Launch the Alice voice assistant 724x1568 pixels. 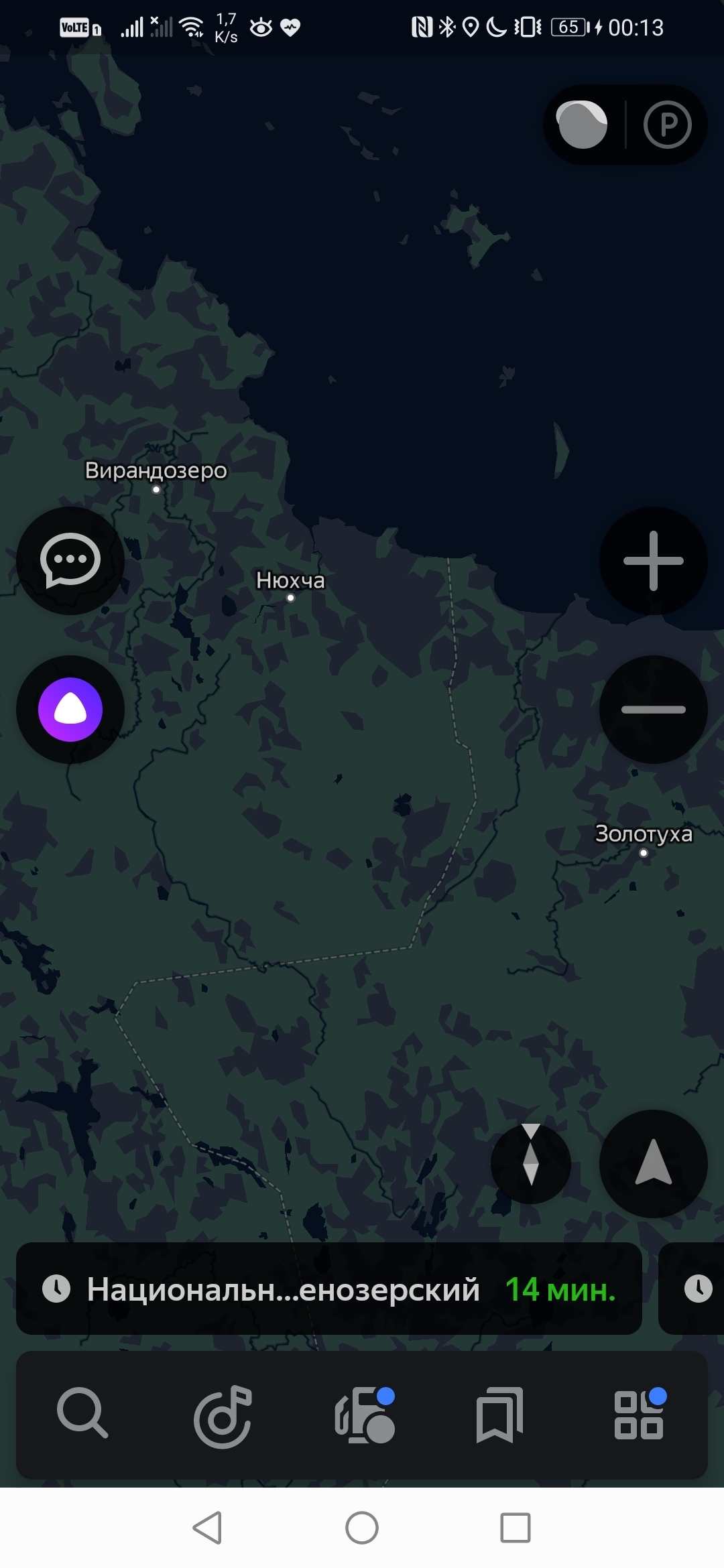[x=70, y=709]
